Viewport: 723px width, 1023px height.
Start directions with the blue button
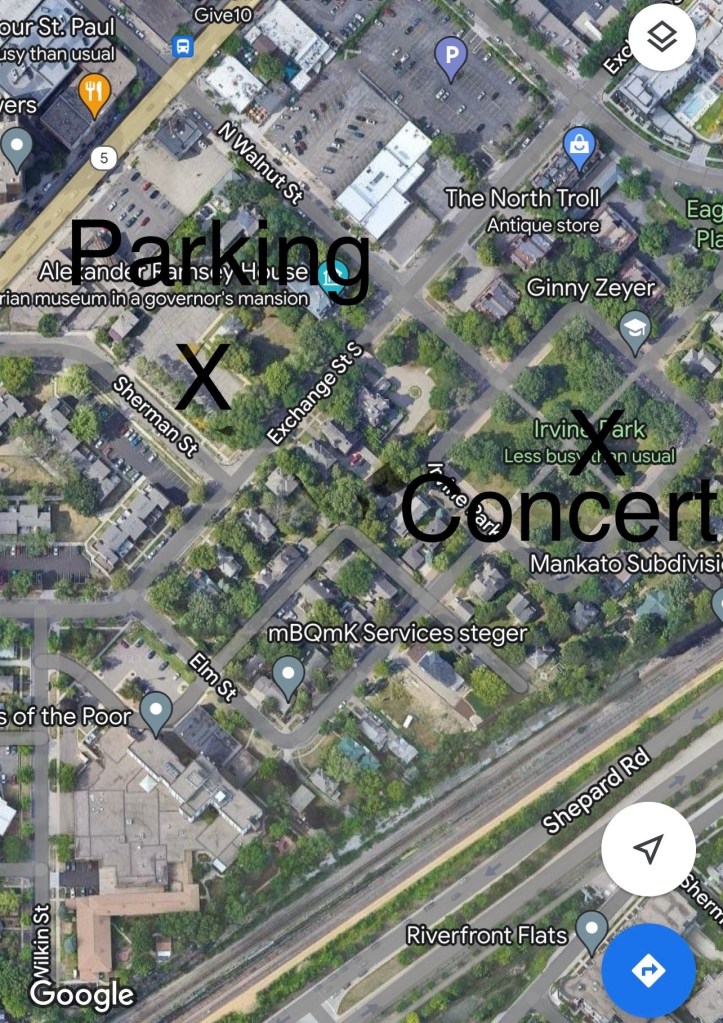(x=648, y=969)
